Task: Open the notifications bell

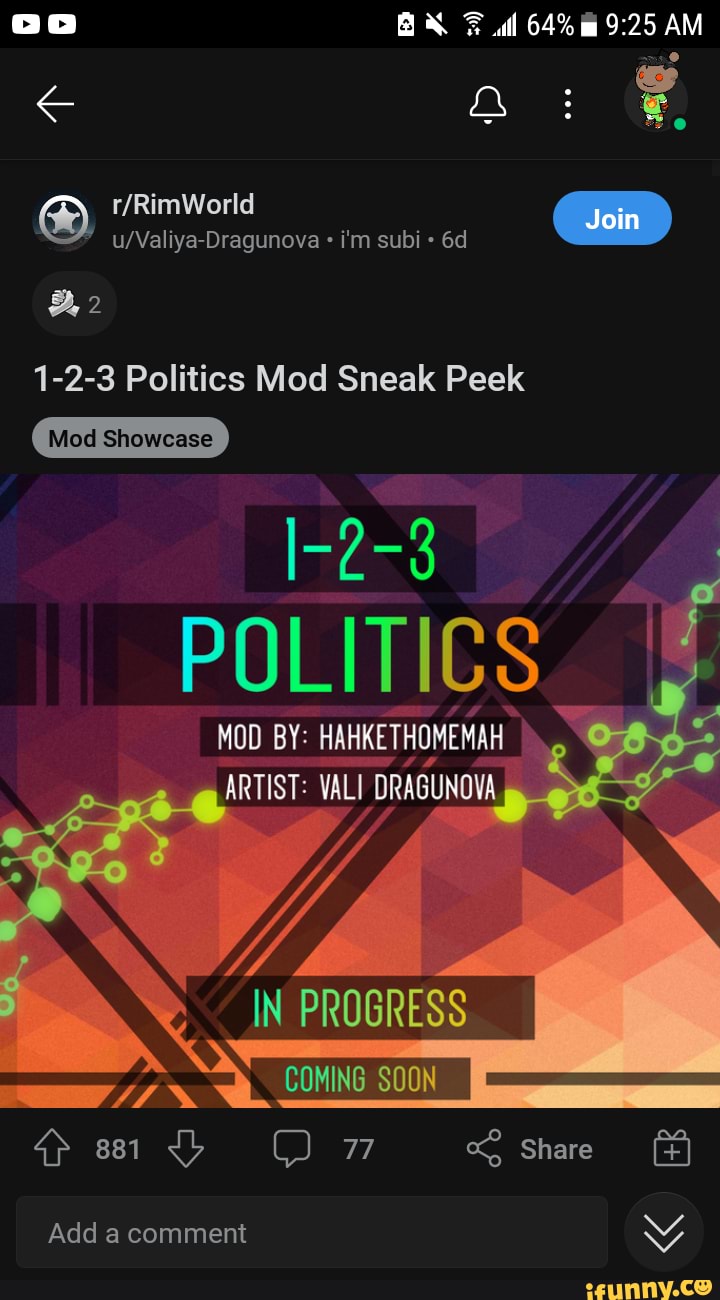Action: tap(488, 104)
